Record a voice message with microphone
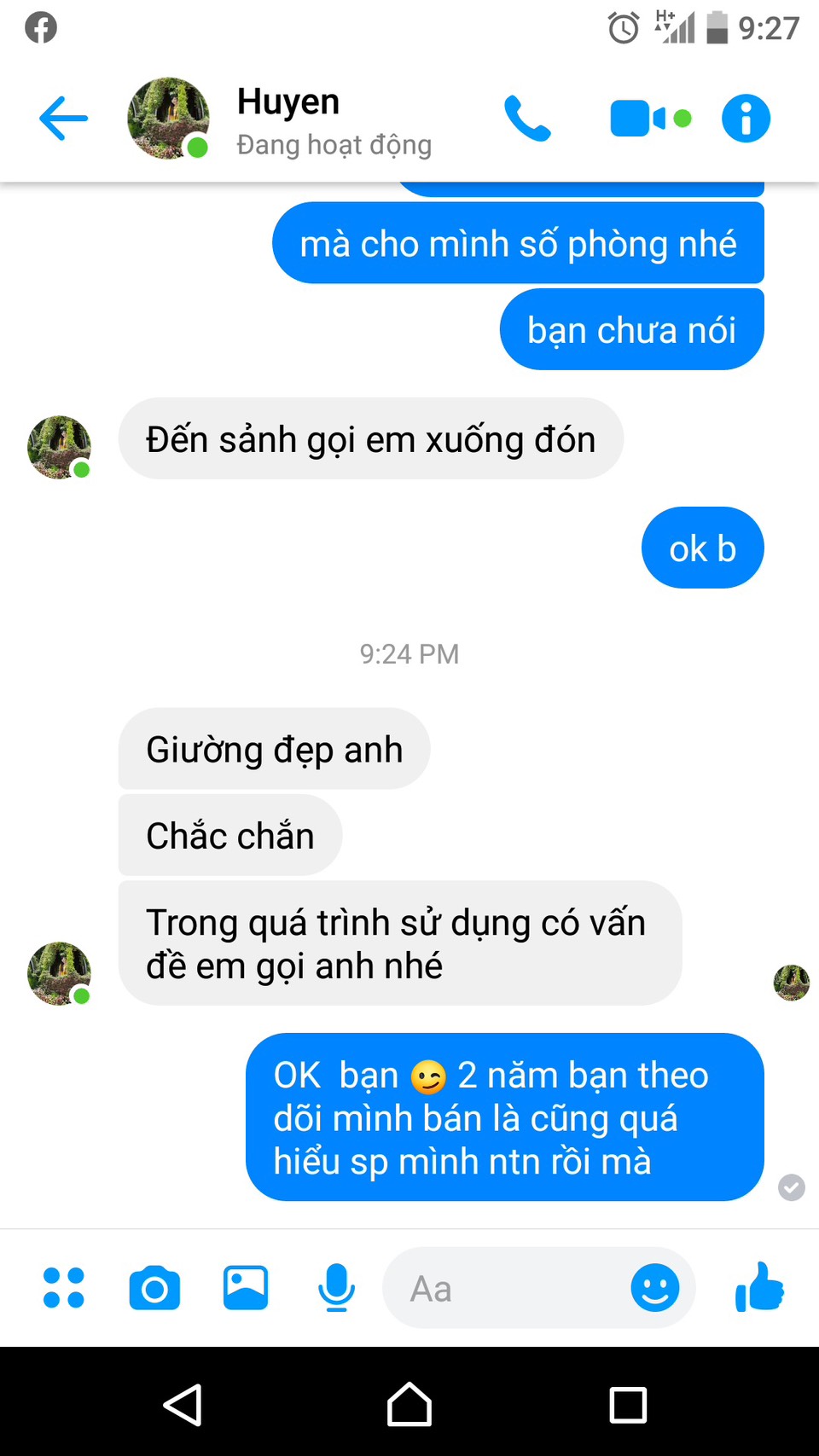 [336, 1288]
